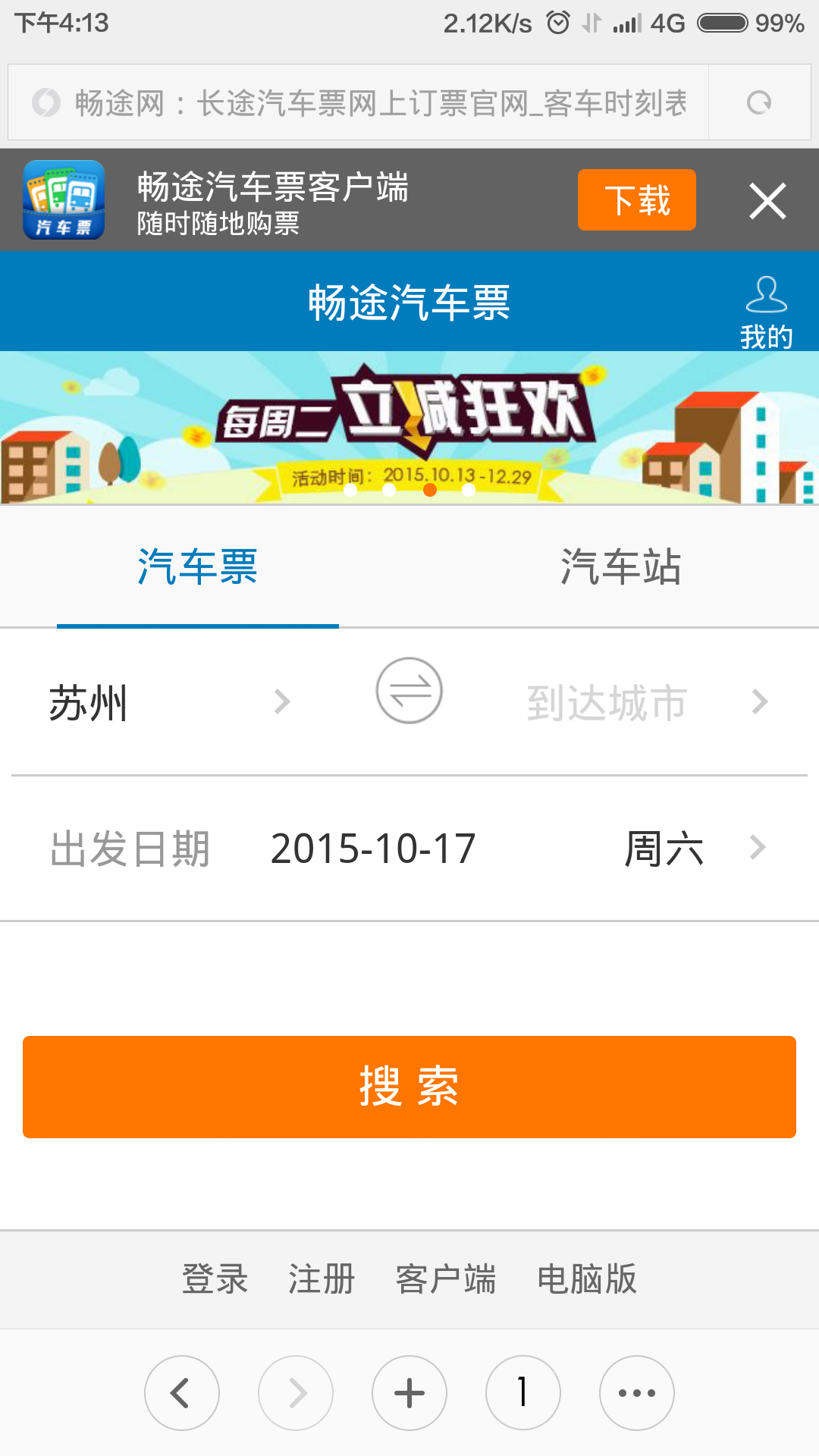Switch to 电脑版 desktop version
The width and height of the screenshot is (819, 1456).
pyautogui.click(x=586, y=1279)
